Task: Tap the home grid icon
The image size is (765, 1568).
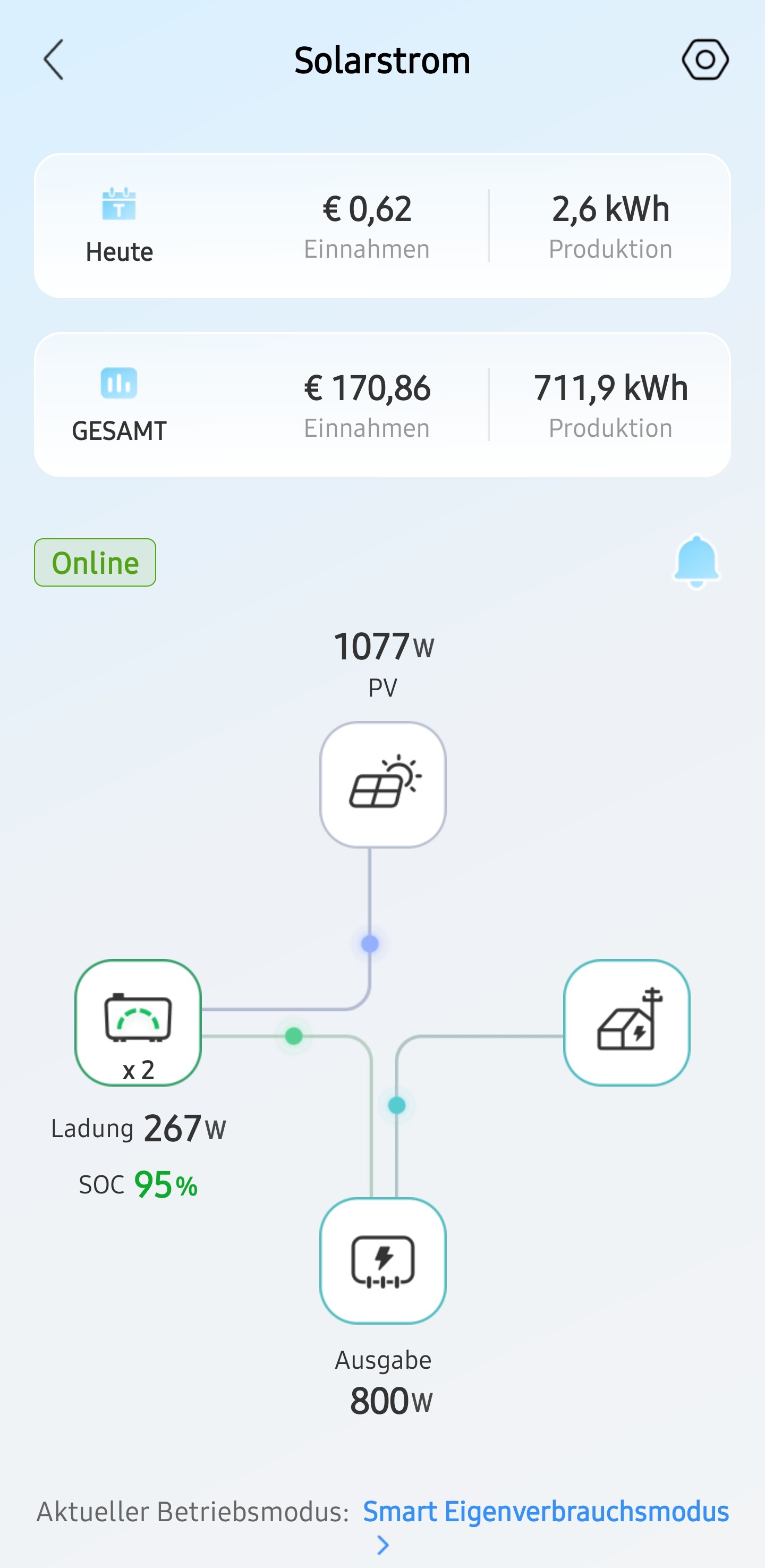Action: (x=626, y=1023)
